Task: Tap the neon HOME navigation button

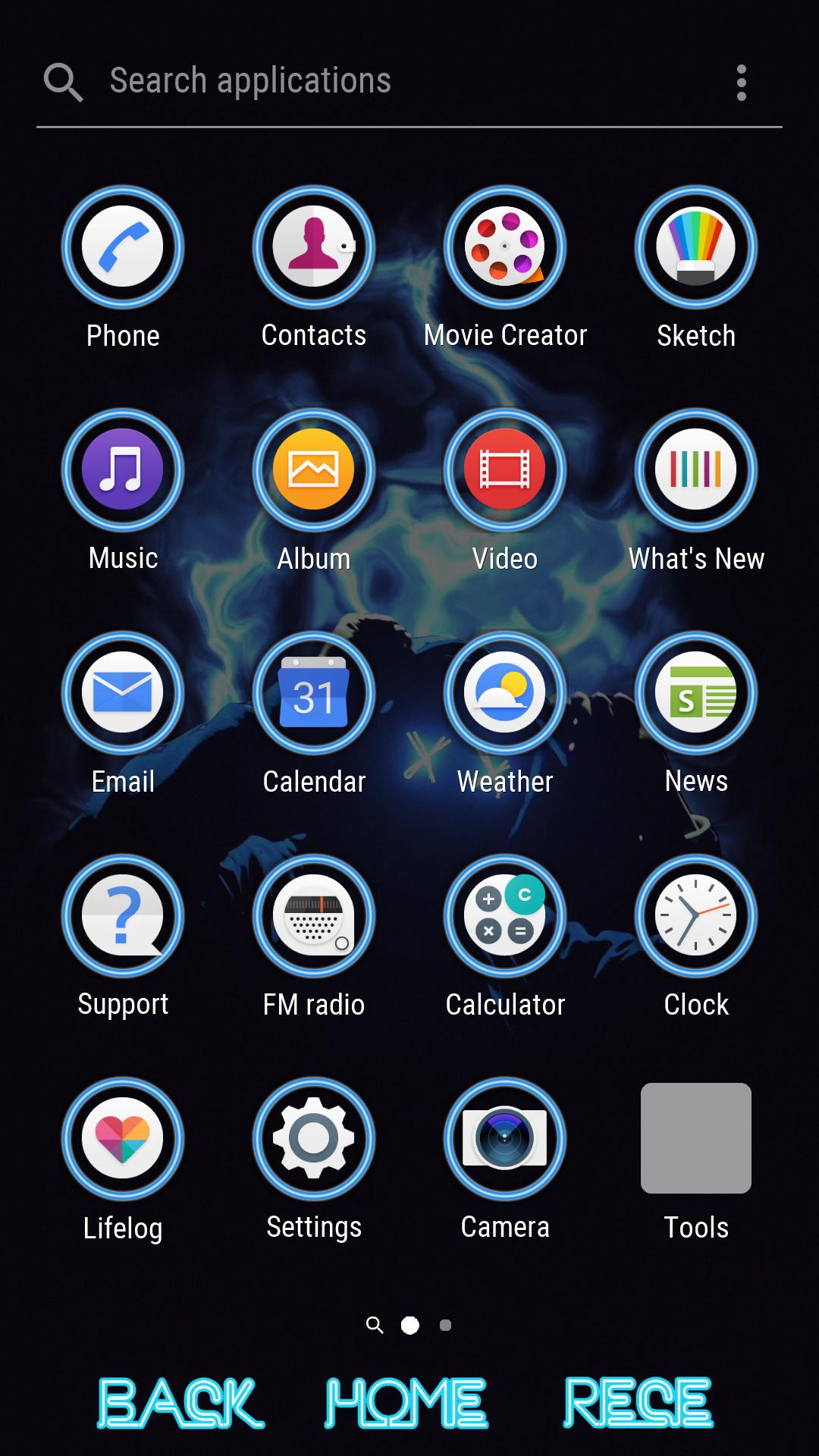Action: pos(406,1403)
